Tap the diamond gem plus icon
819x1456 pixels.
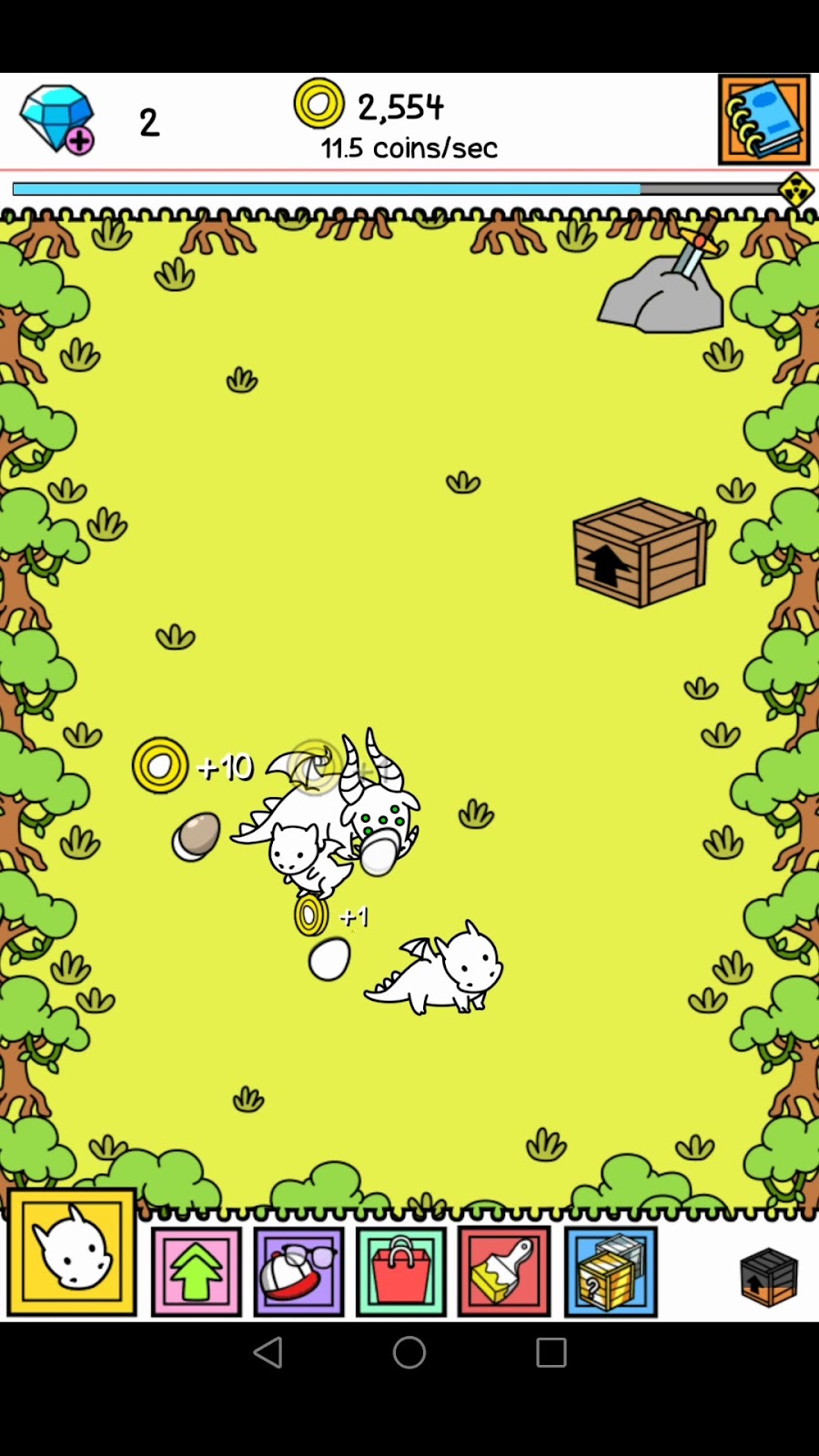[58, 120]
